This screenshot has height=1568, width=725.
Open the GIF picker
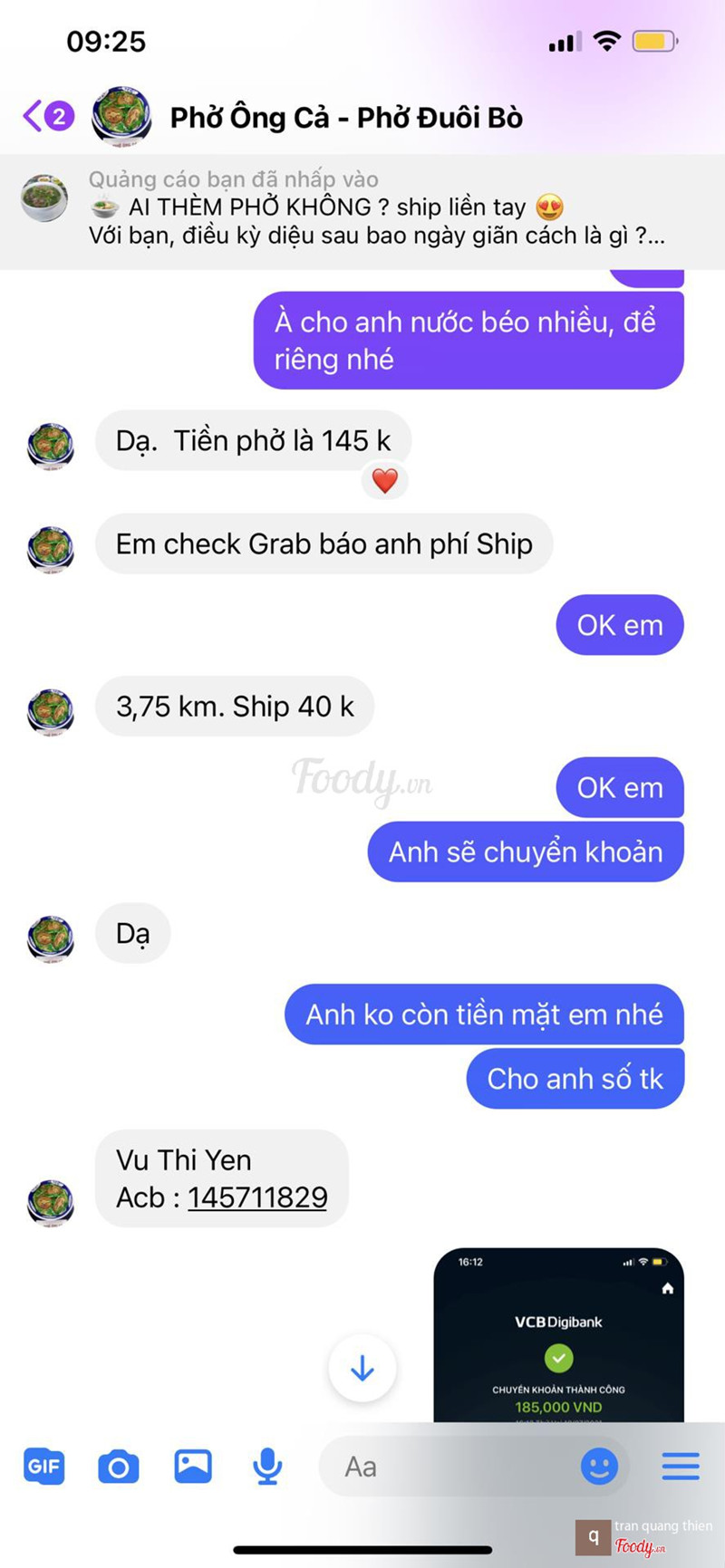point(43,1466)
